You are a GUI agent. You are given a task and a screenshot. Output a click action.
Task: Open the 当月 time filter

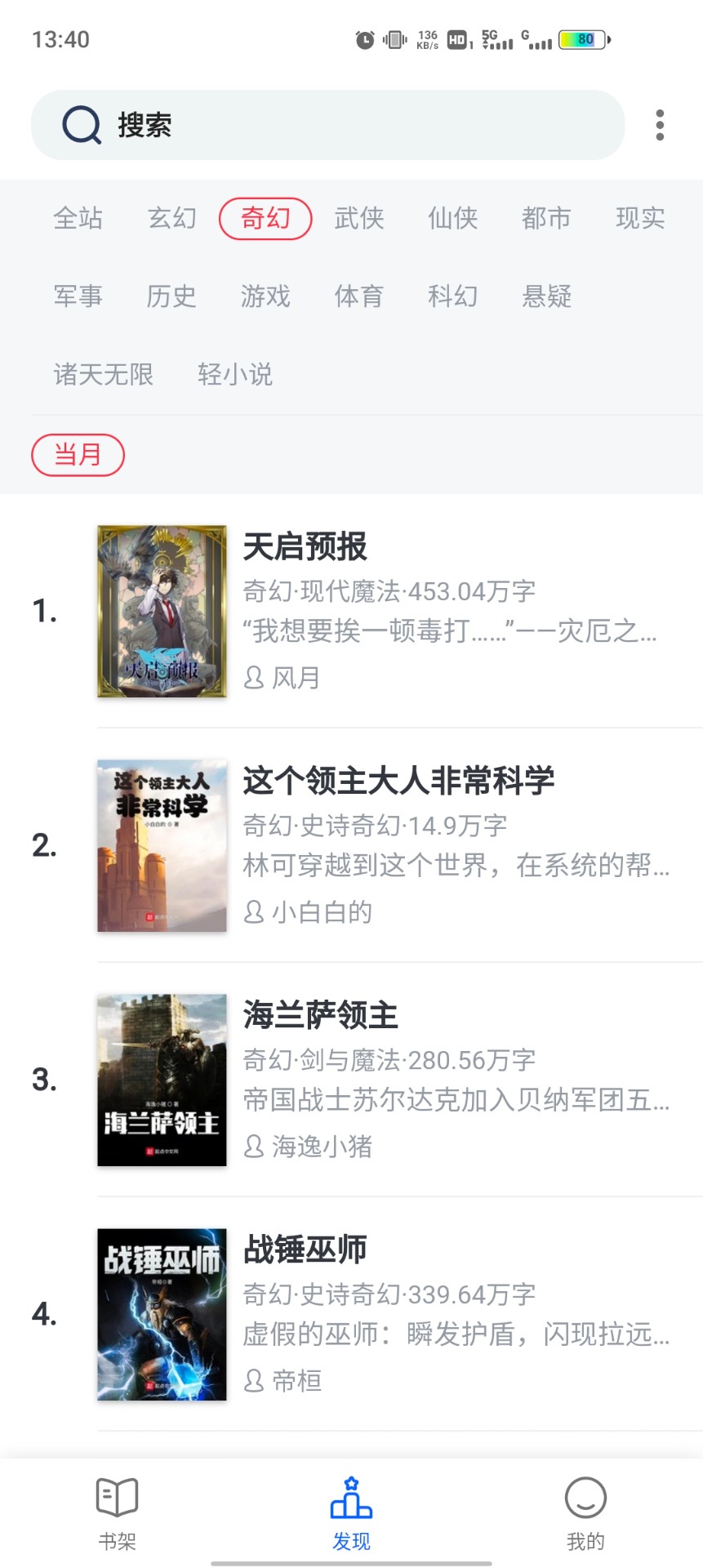click(78, 454)
